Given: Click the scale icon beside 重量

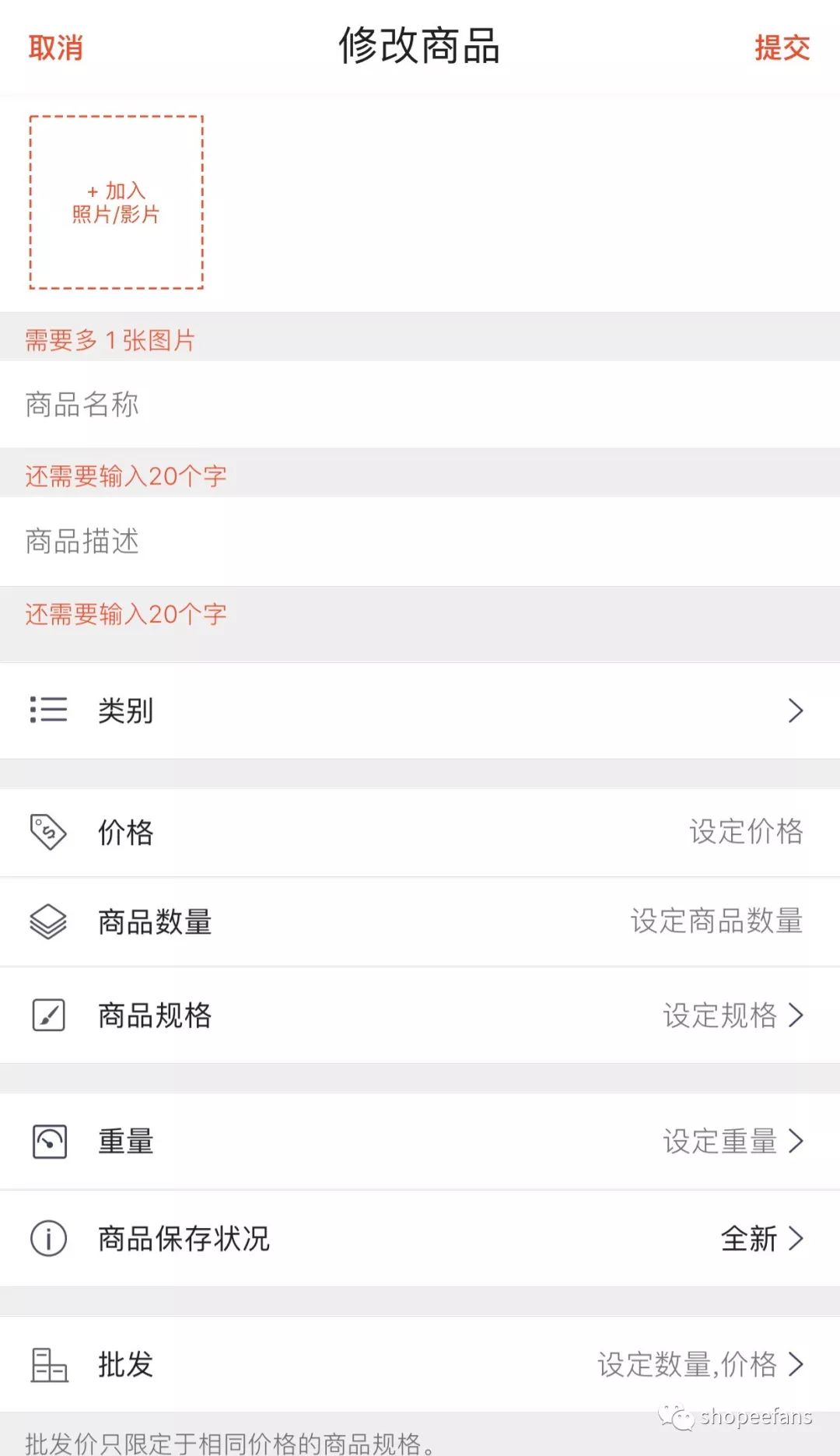Looking at the screenshot, I should click(x=48, y=1141).
